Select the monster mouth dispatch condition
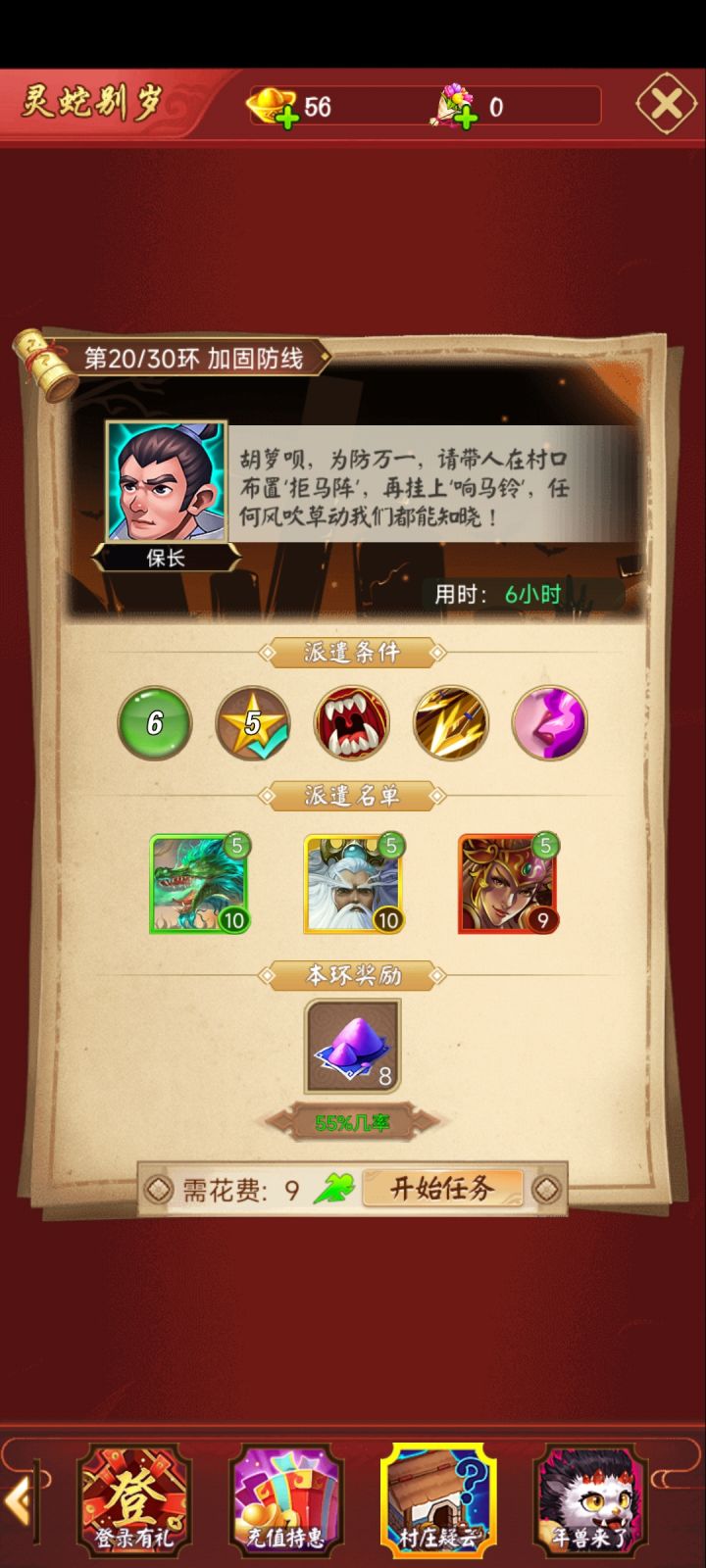 click(x=351, y=723)
